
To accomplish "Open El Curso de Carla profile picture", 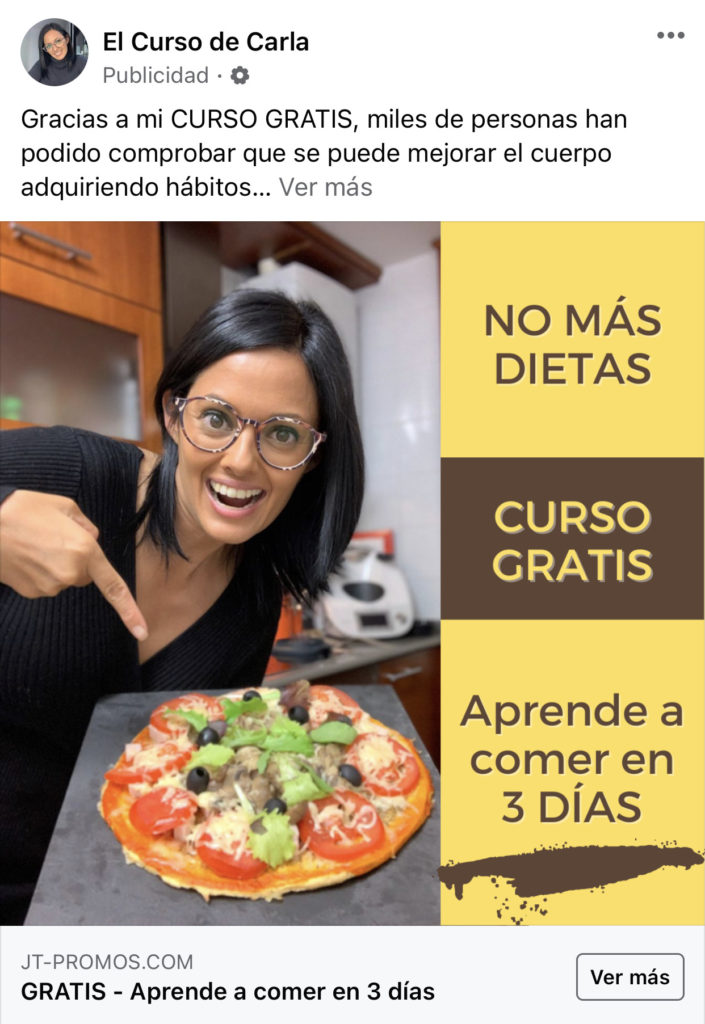I will tap(54, 52).
